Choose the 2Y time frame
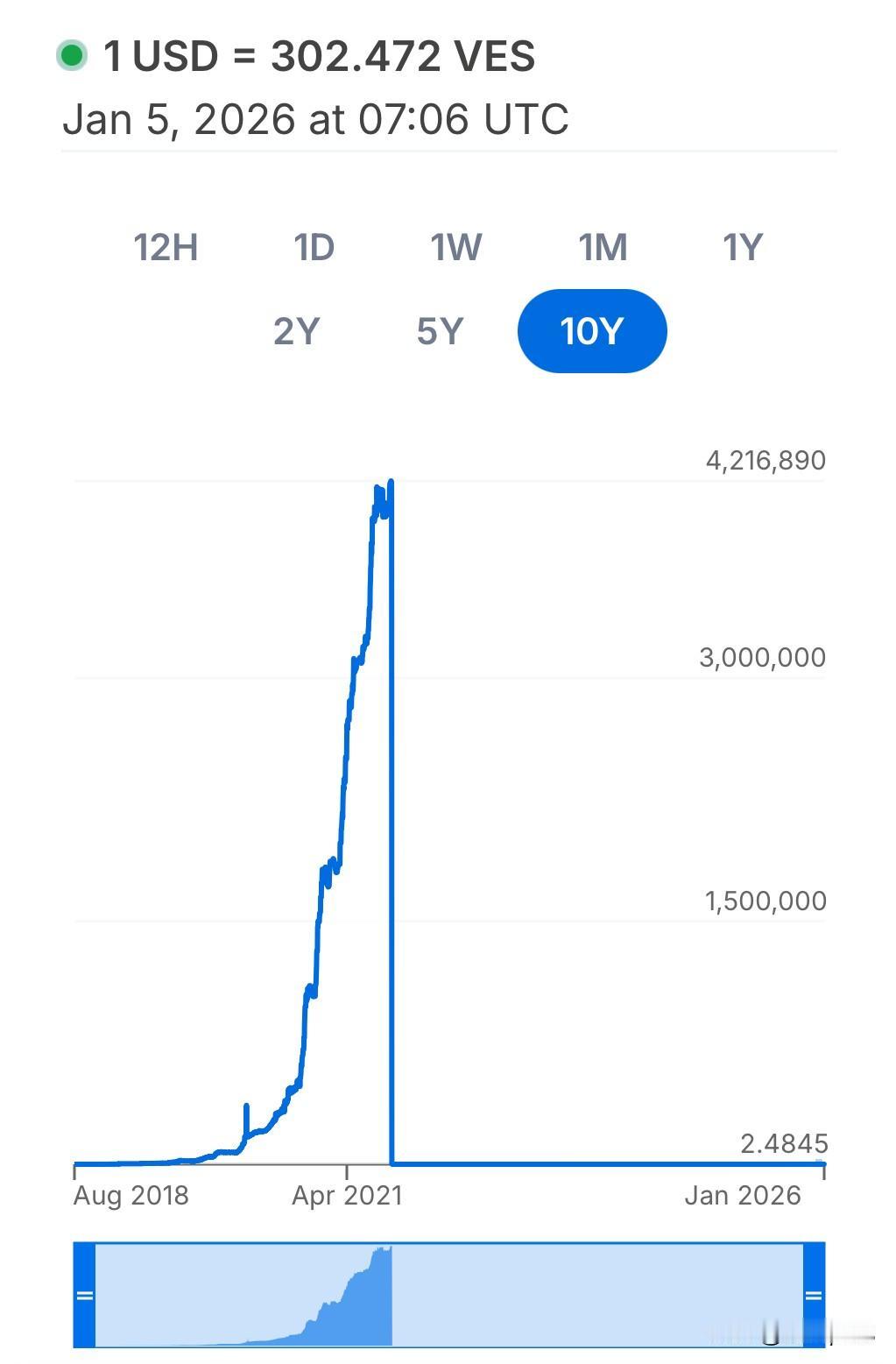The height and width of the screenshot is (1364, 896). tap(297, 331)
